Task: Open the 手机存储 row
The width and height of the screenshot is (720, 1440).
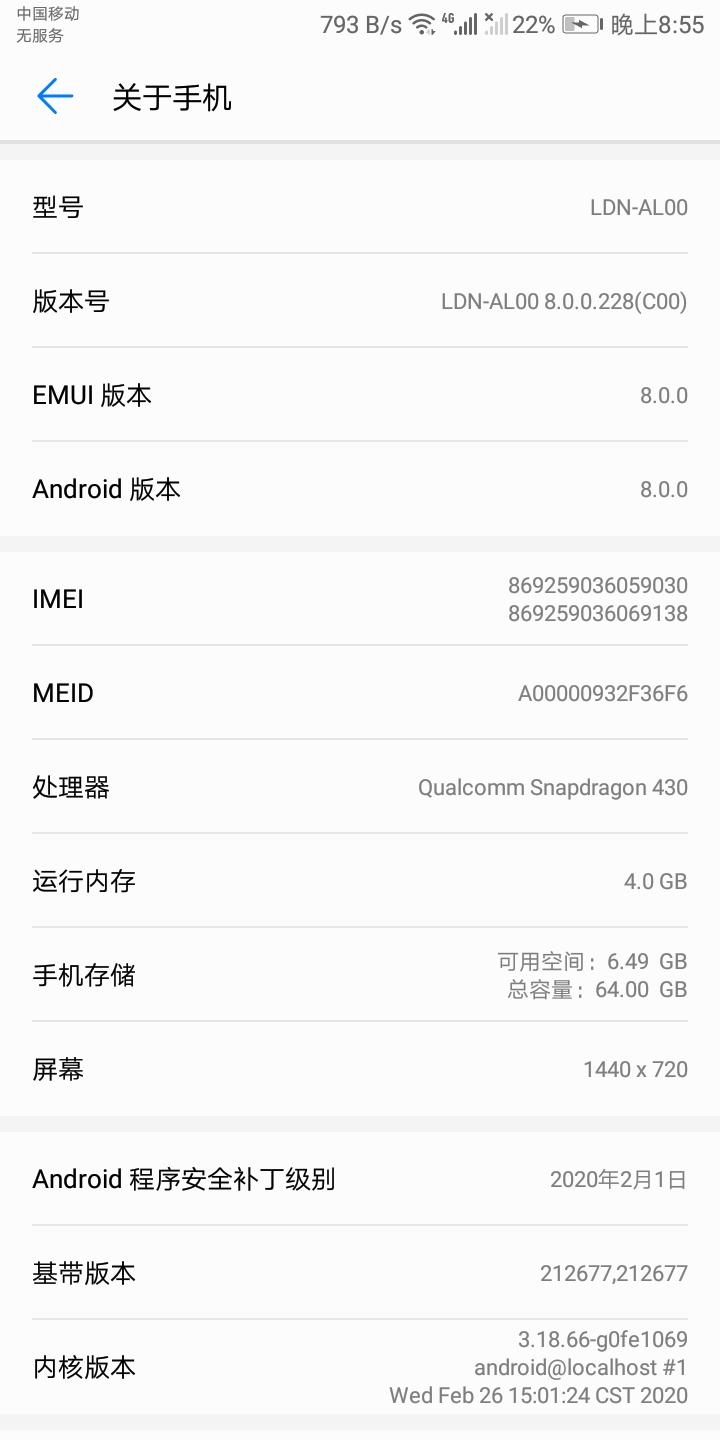Action: coord(360,975)
